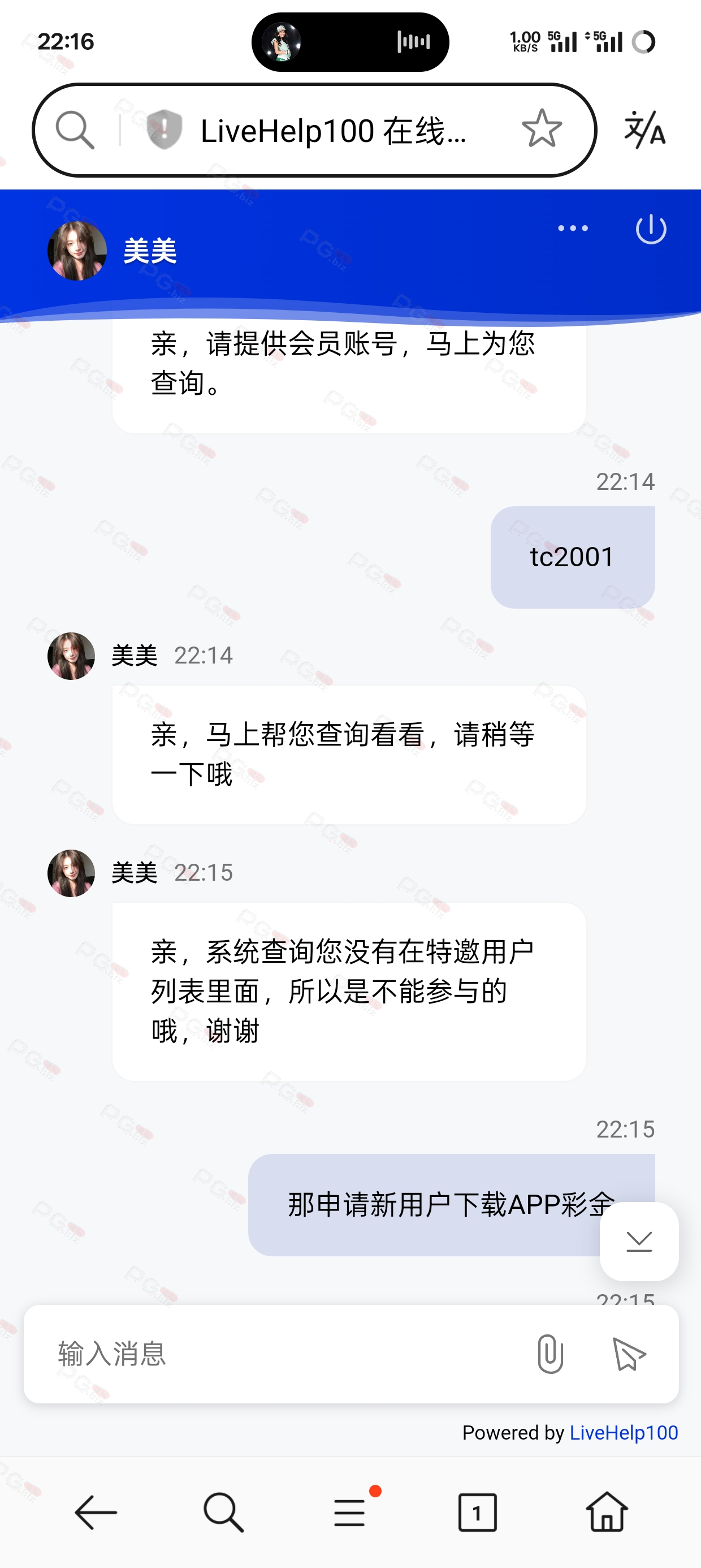
Task: Open the page translate option
Action: pos(645,130)
